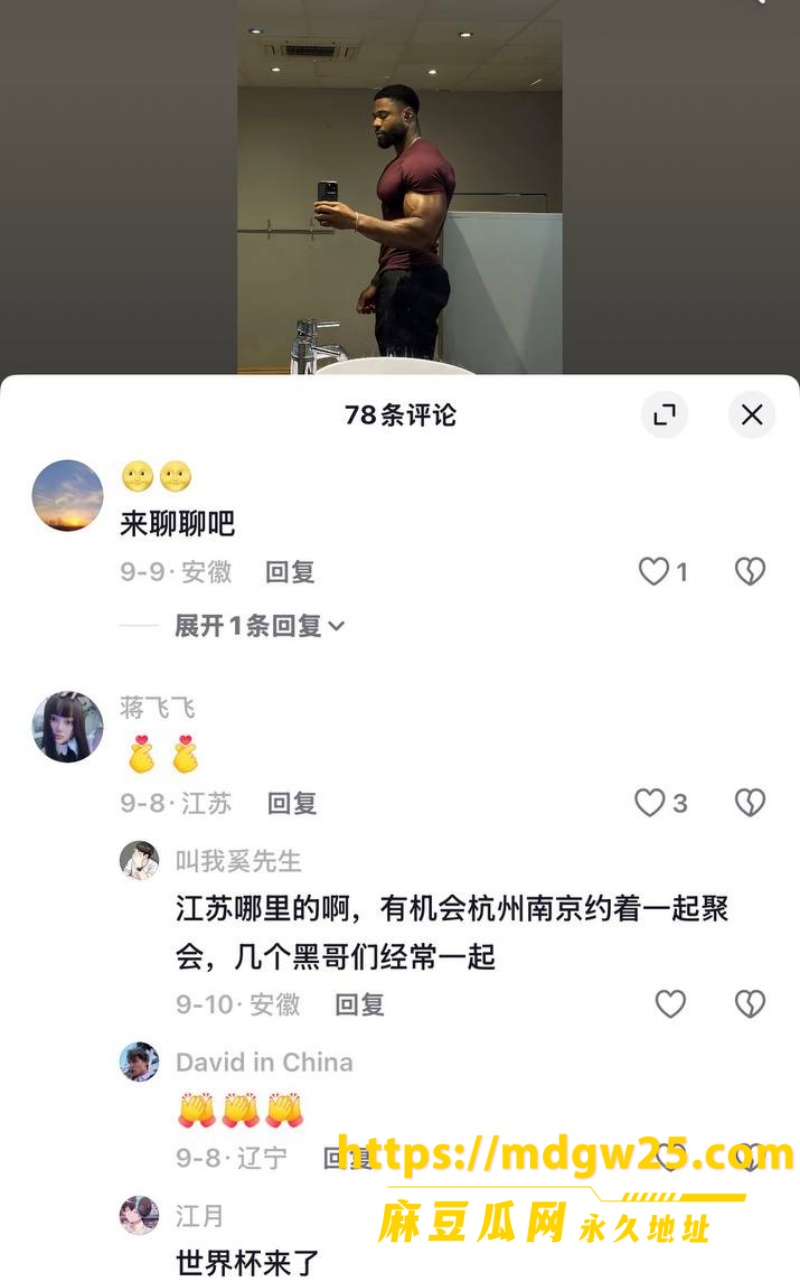Viewport: 800px width, 1280px height.
Task: Close the comments panel
Action: pos(752,414)
